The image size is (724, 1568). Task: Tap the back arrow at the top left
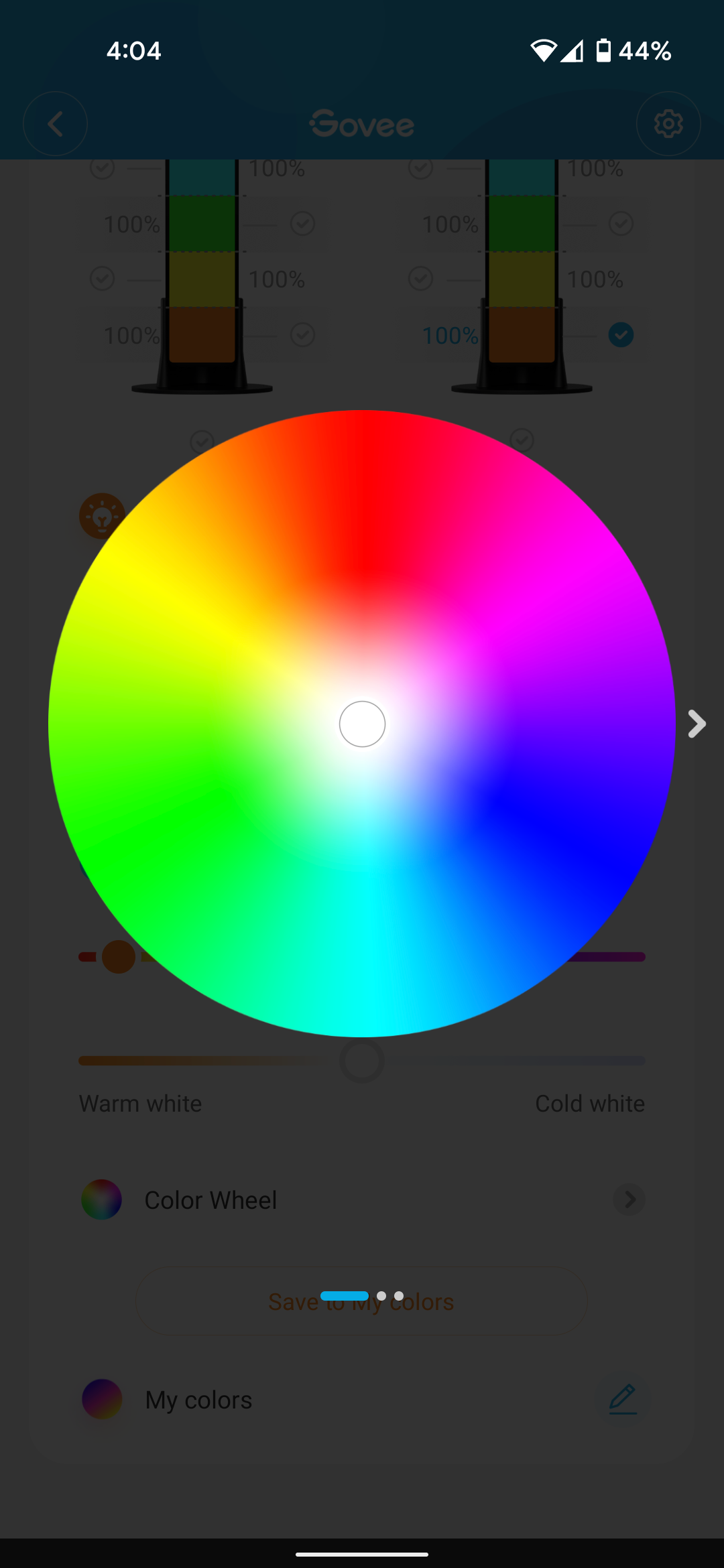click(x=55, y=123)
